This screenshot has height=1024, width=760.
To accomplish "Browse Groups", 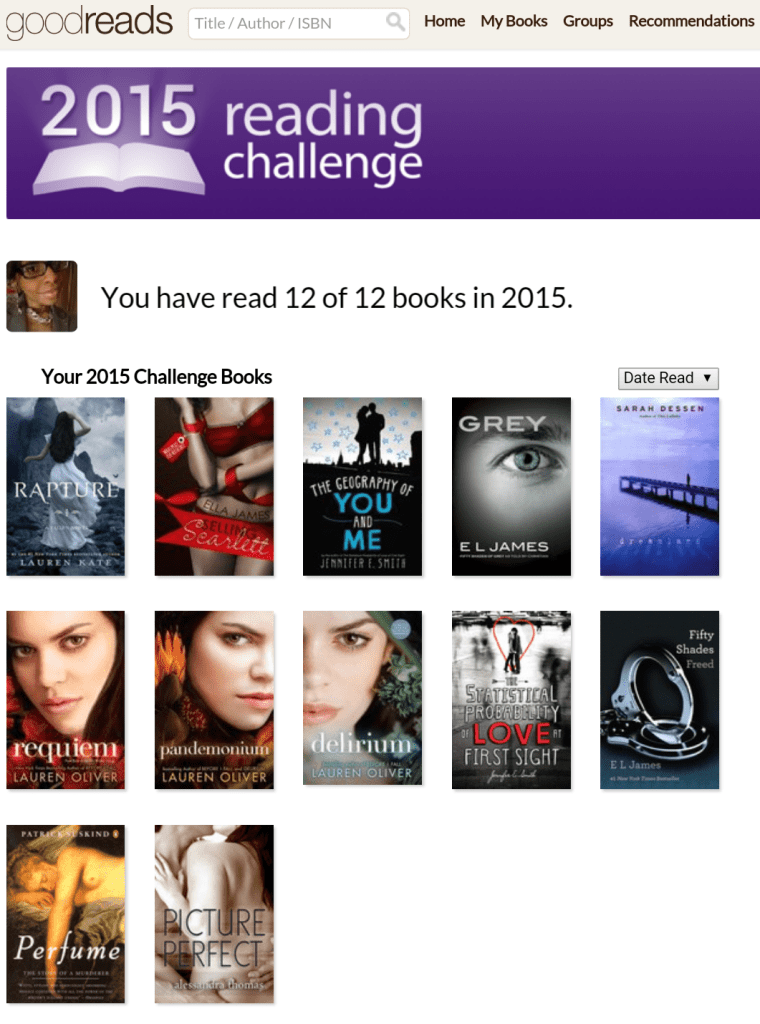I will (x=587, y=20).
